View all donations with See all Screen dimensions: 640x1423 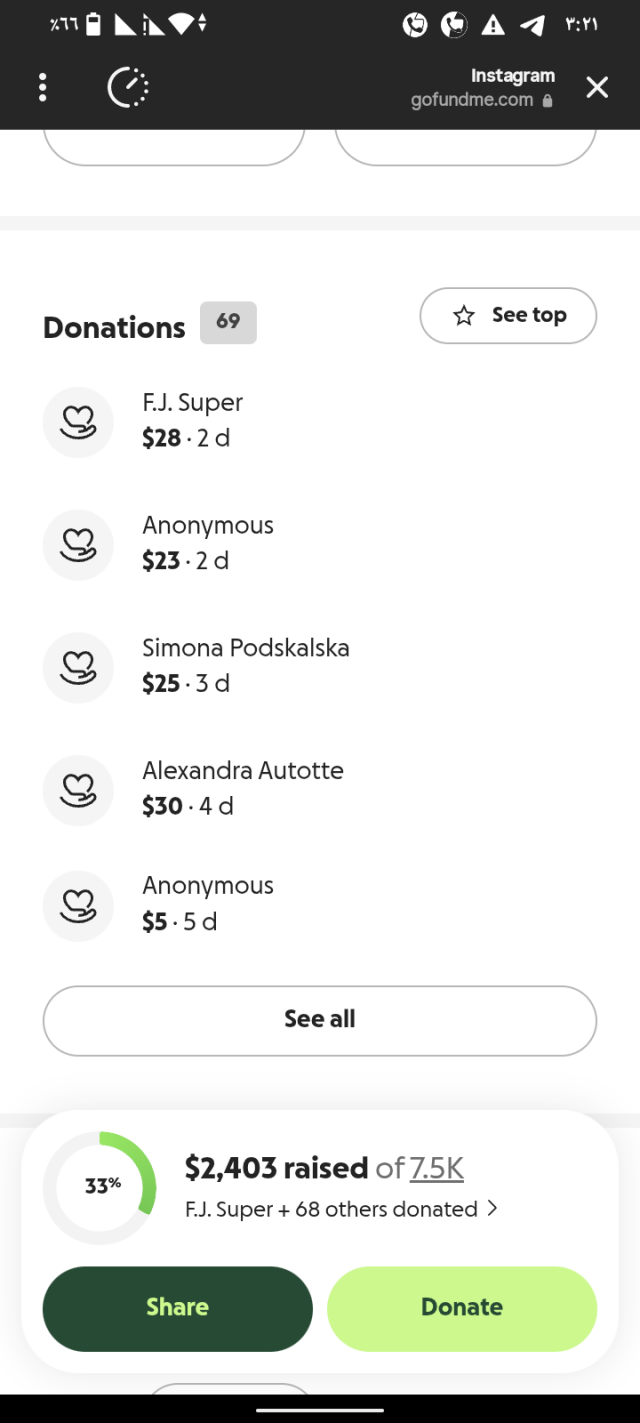(x=320, y=1020)
